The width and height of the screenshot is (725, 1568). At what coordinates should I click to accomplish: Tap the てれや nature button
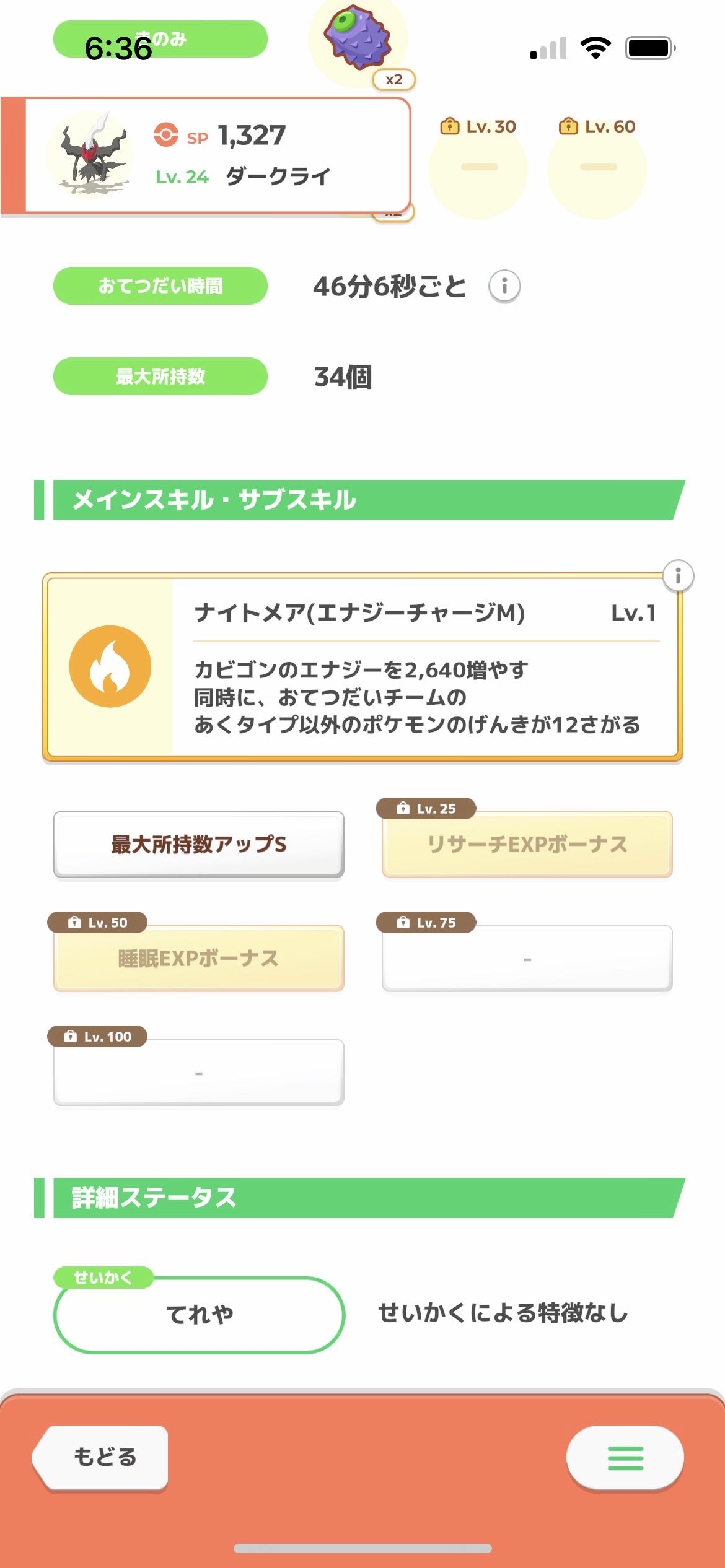tap(199, 1314)
